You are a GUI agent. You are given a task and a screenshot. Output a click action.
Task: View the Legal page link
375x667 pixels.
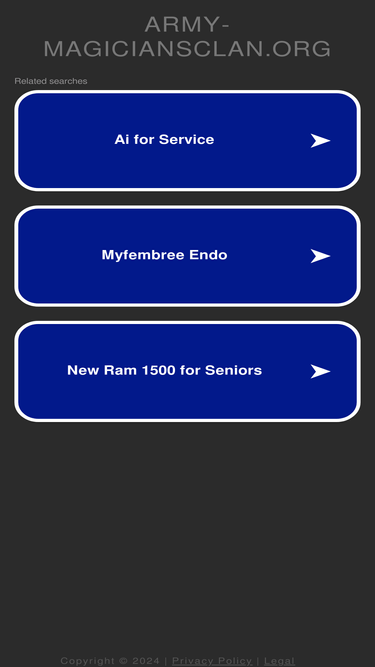pos(279,661)
